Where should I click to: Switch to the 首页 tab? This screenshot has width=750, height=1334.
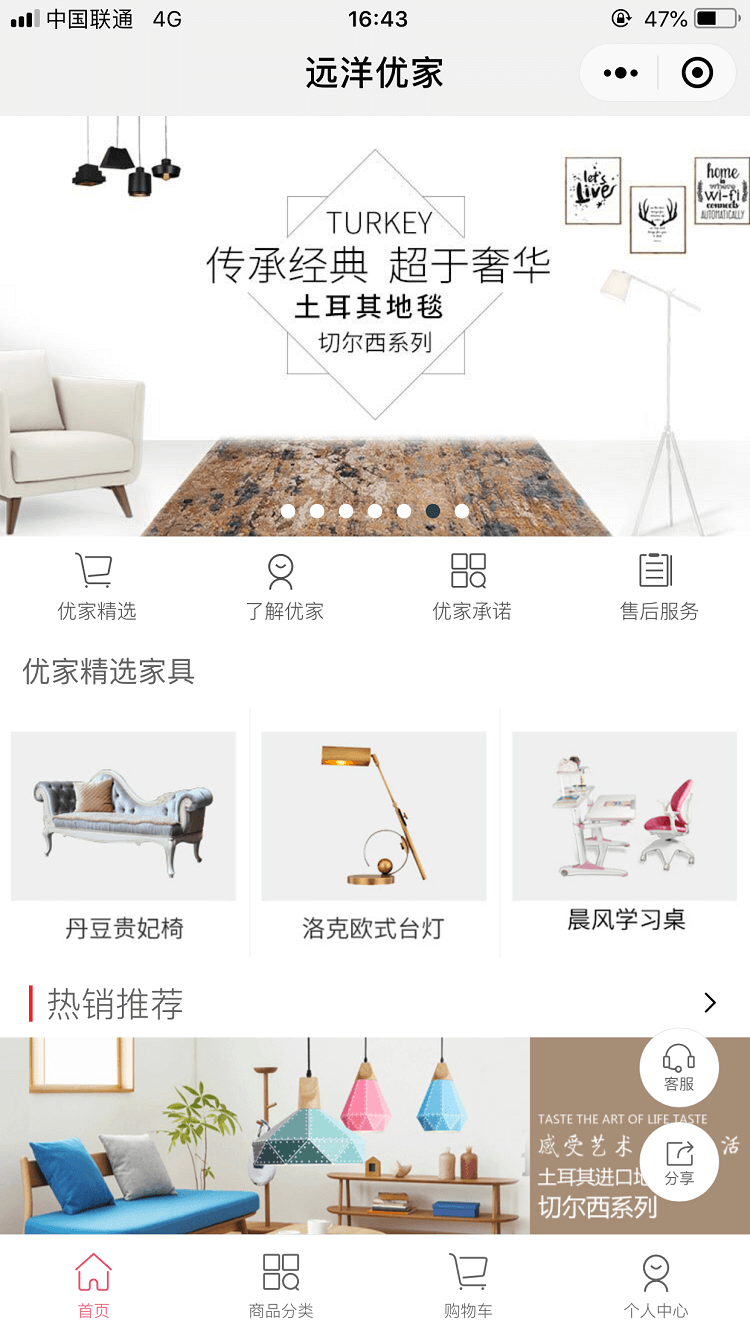click(94, 1285)
